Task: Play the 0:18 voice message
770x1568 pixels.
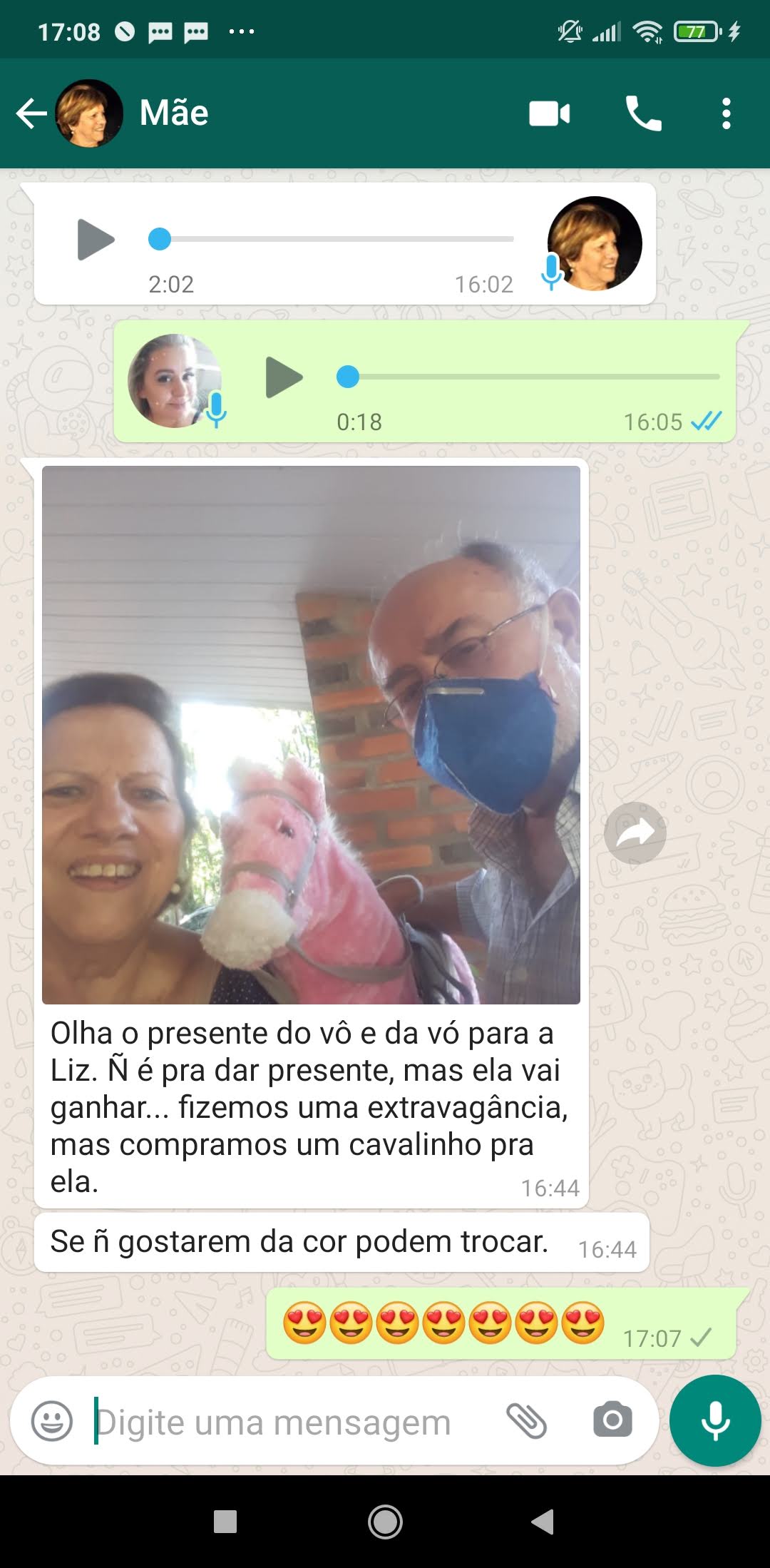Action: coord(284,377)
